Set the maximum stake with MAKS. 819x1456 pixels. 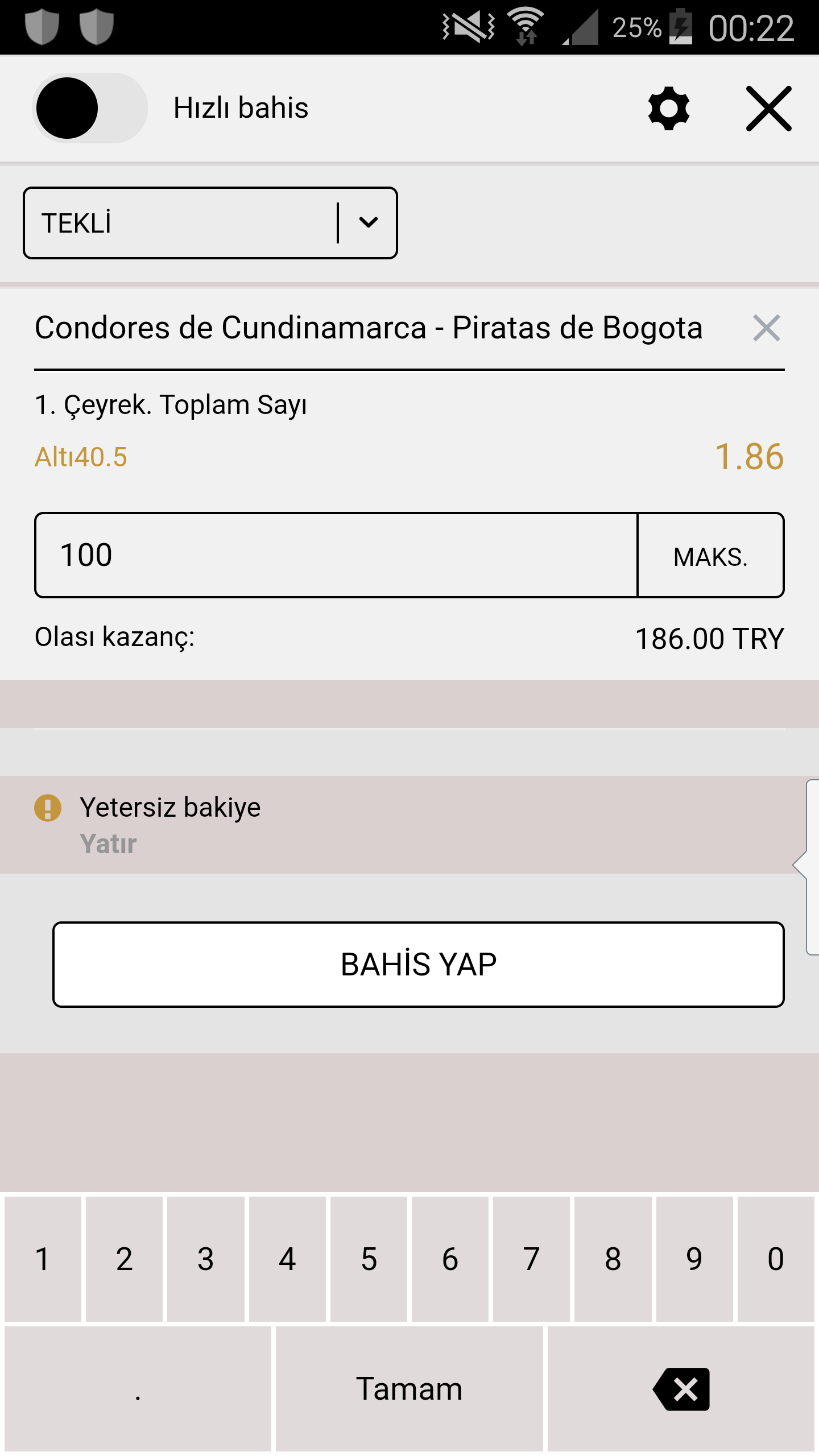click(x=710, y=555)
